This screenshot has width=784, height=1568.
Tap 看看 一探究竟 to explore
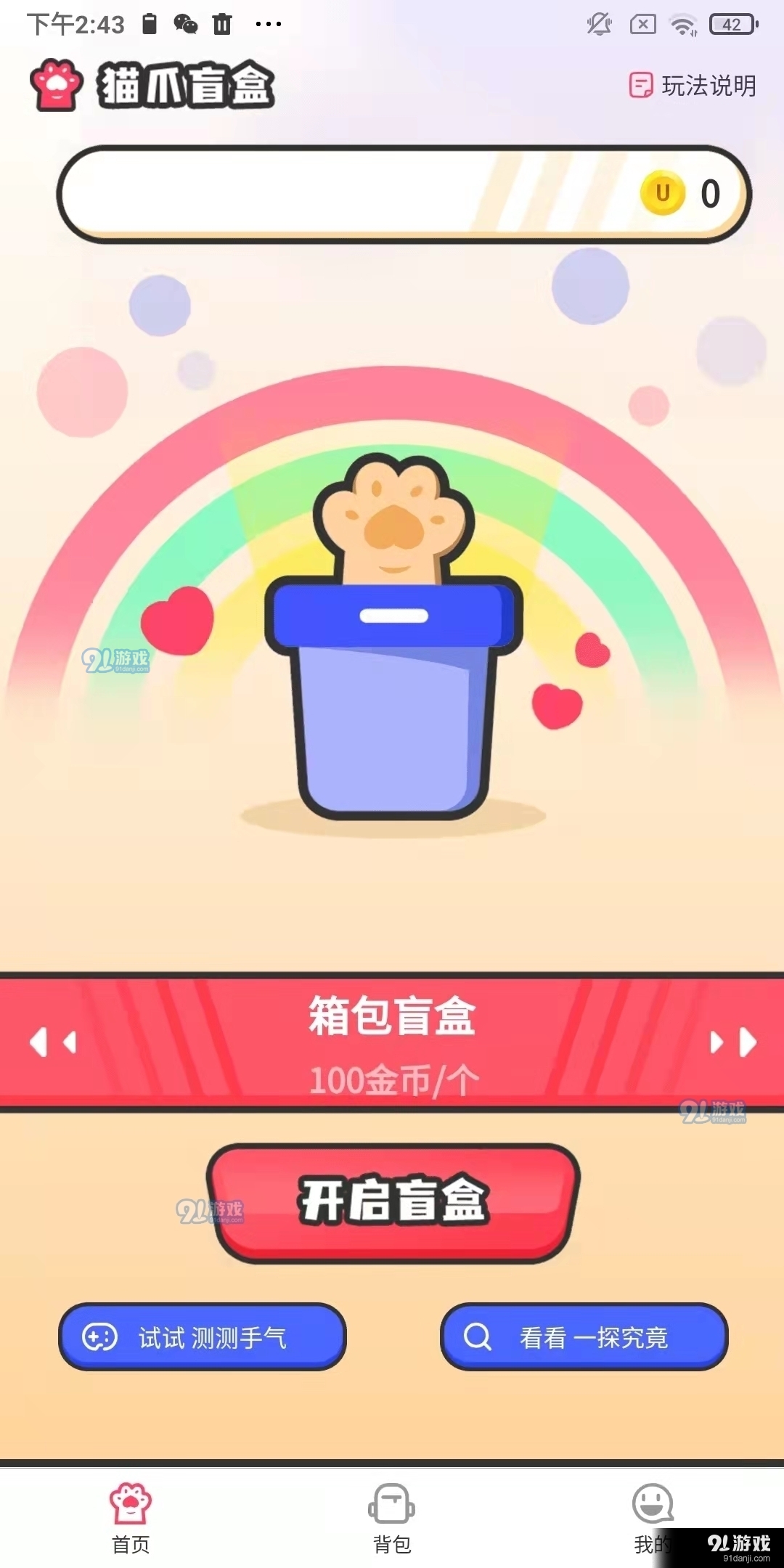coord(584,1338)
